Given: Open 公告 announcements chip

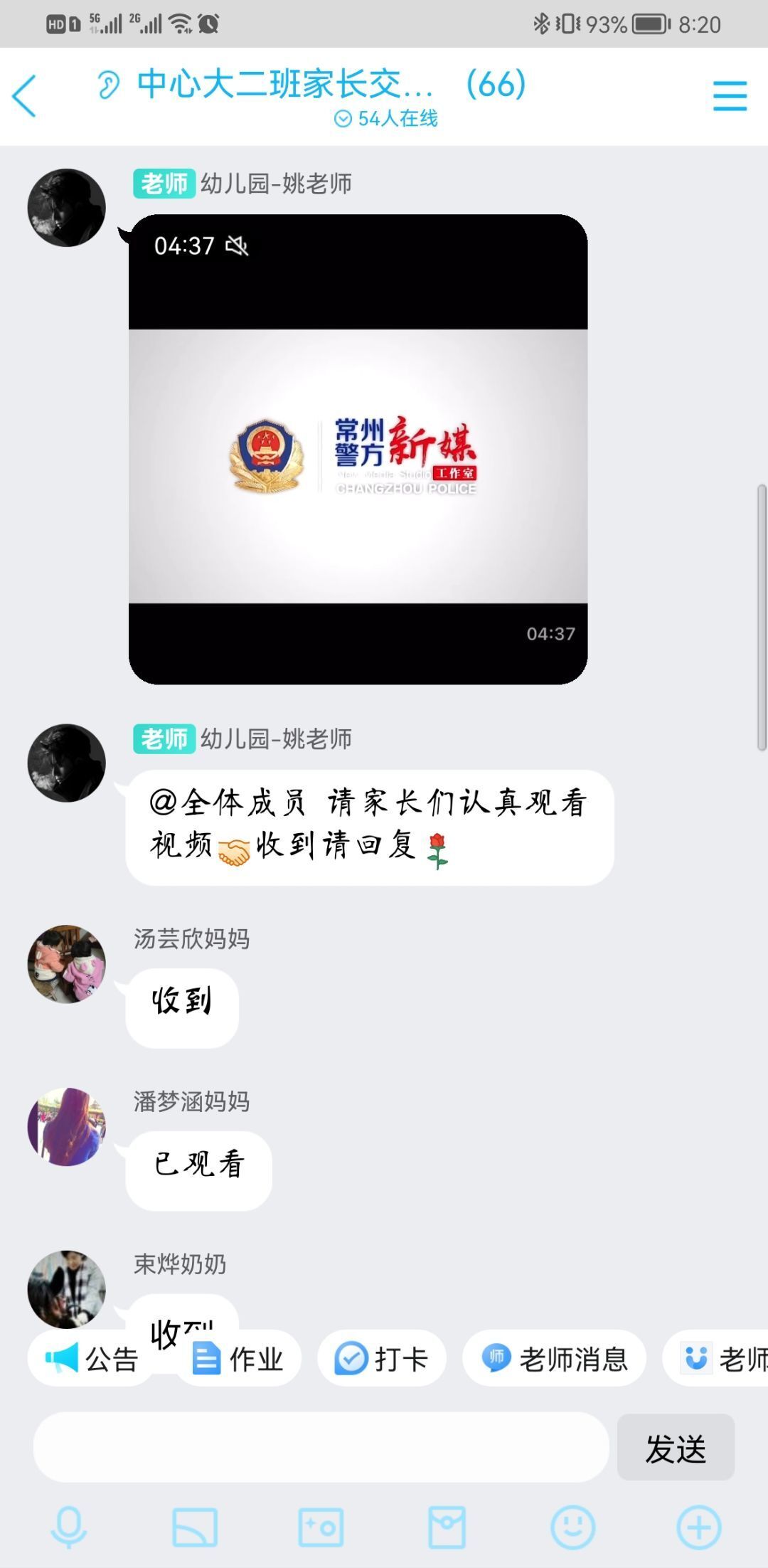Looking at the screenshot, I should pos(91,1358).
